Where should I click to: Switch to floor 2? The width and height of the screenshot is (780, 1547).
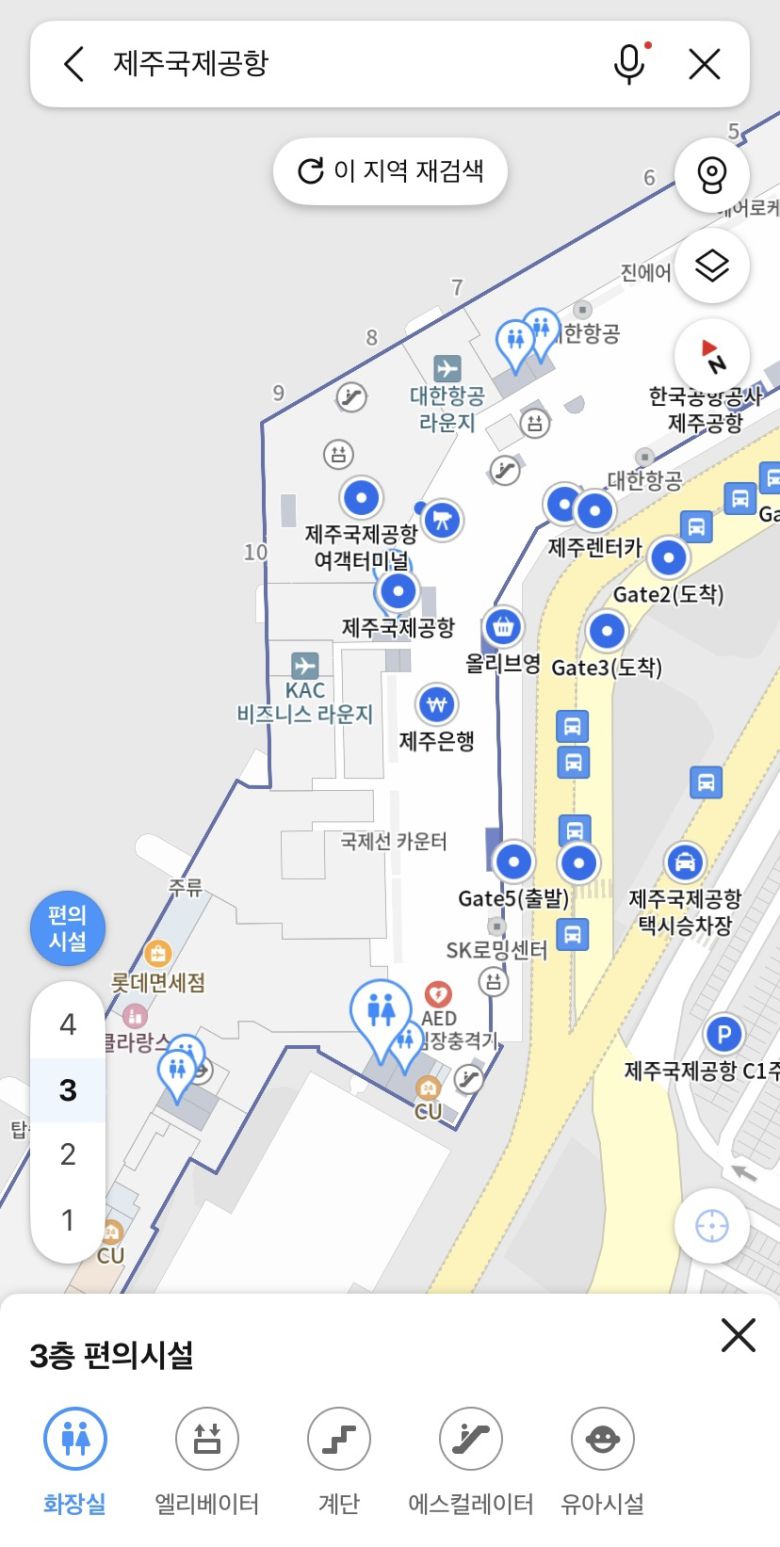point(67,1154)
